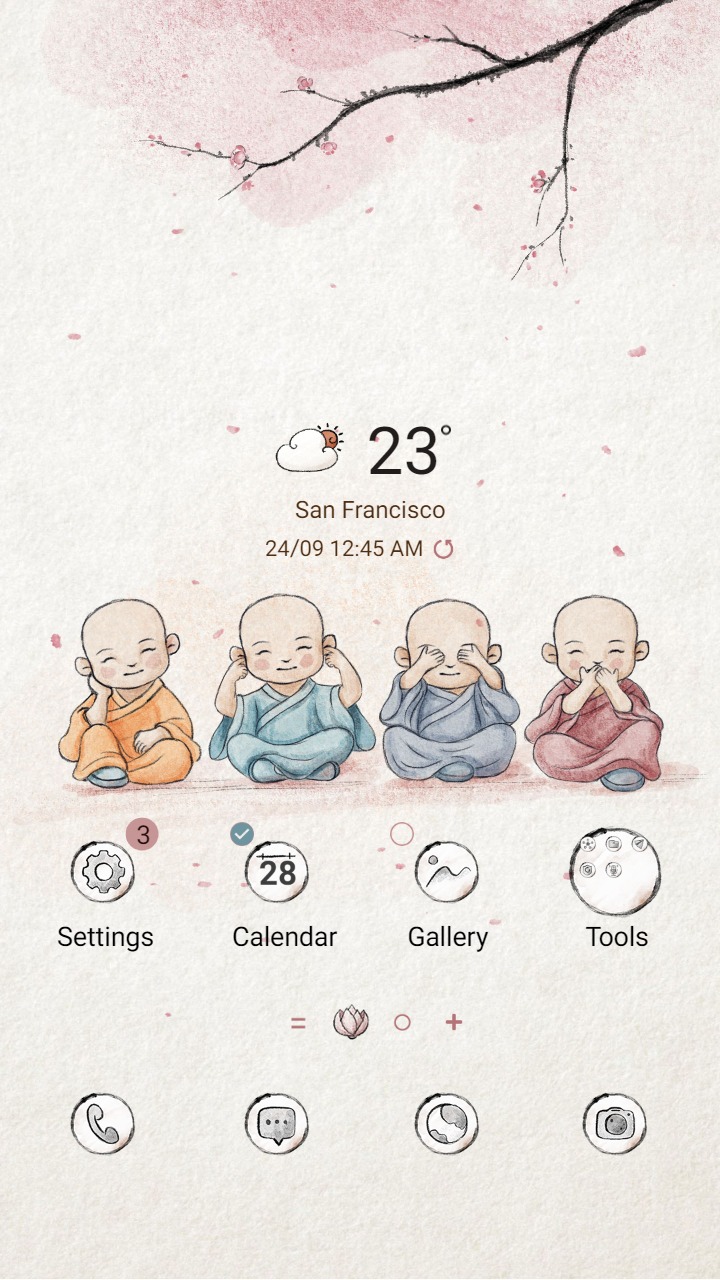720x1280 pixels.
Task: Open the Calendar app showing 28
Action: [276, 872]
